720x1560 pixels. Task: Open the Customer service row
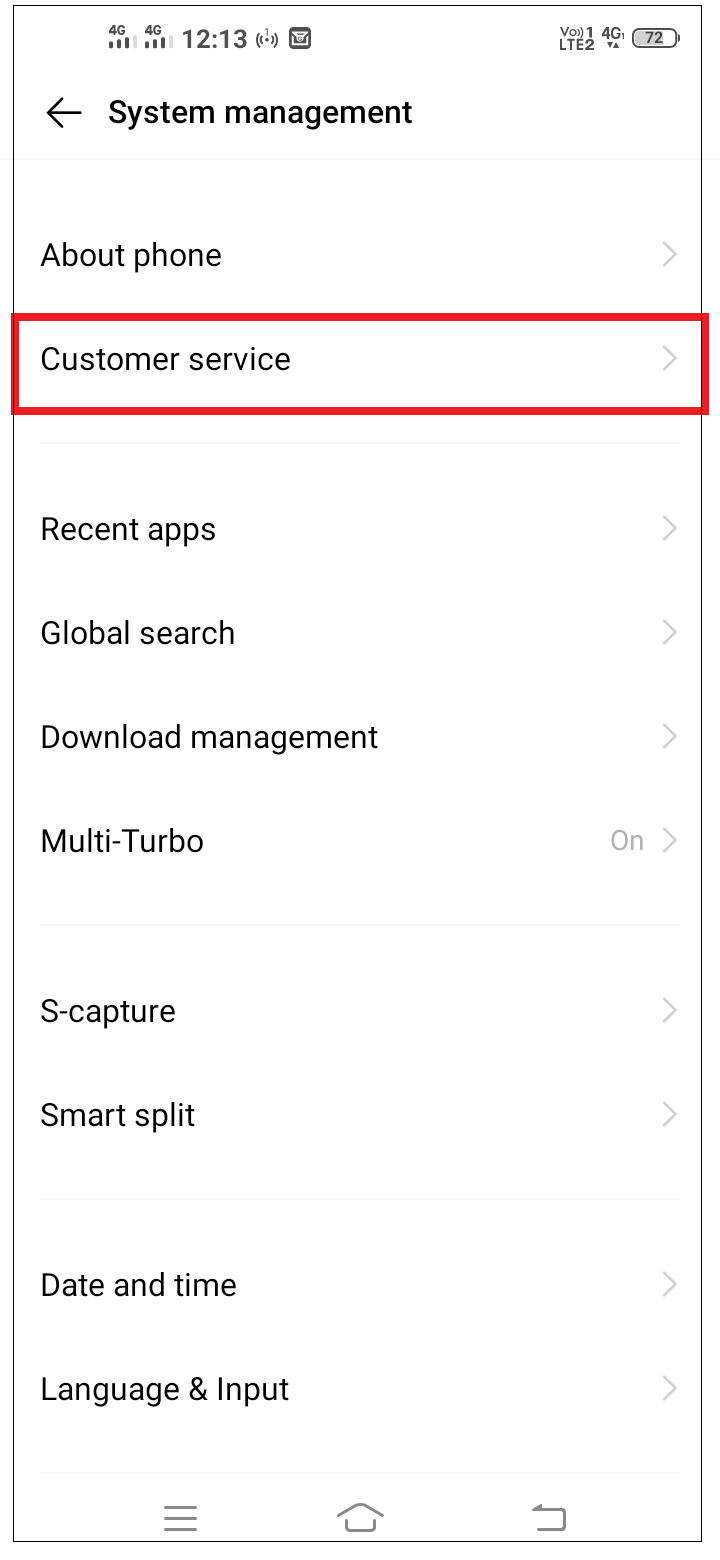tap(360, 359)
